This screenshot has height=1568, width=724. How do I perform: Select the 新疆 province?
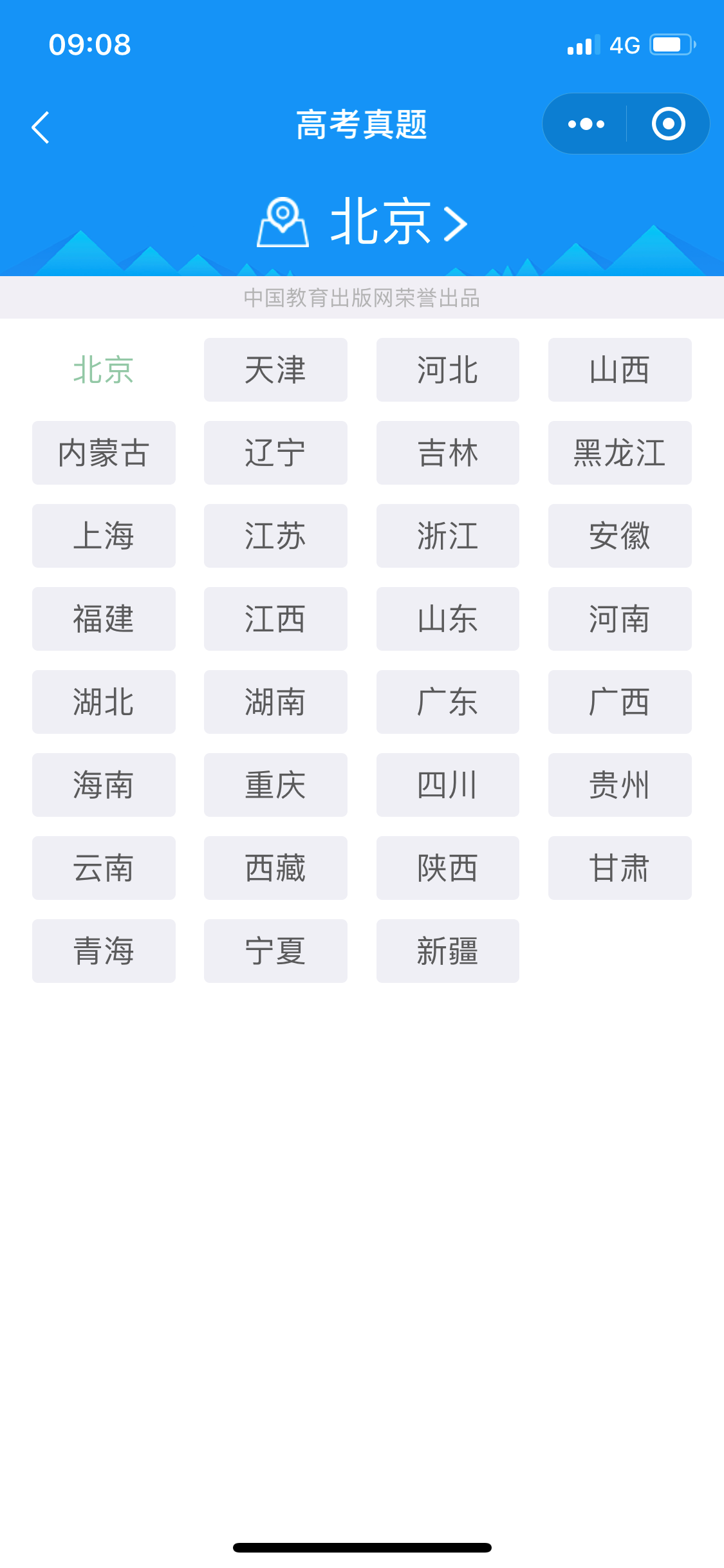(447, 951)
